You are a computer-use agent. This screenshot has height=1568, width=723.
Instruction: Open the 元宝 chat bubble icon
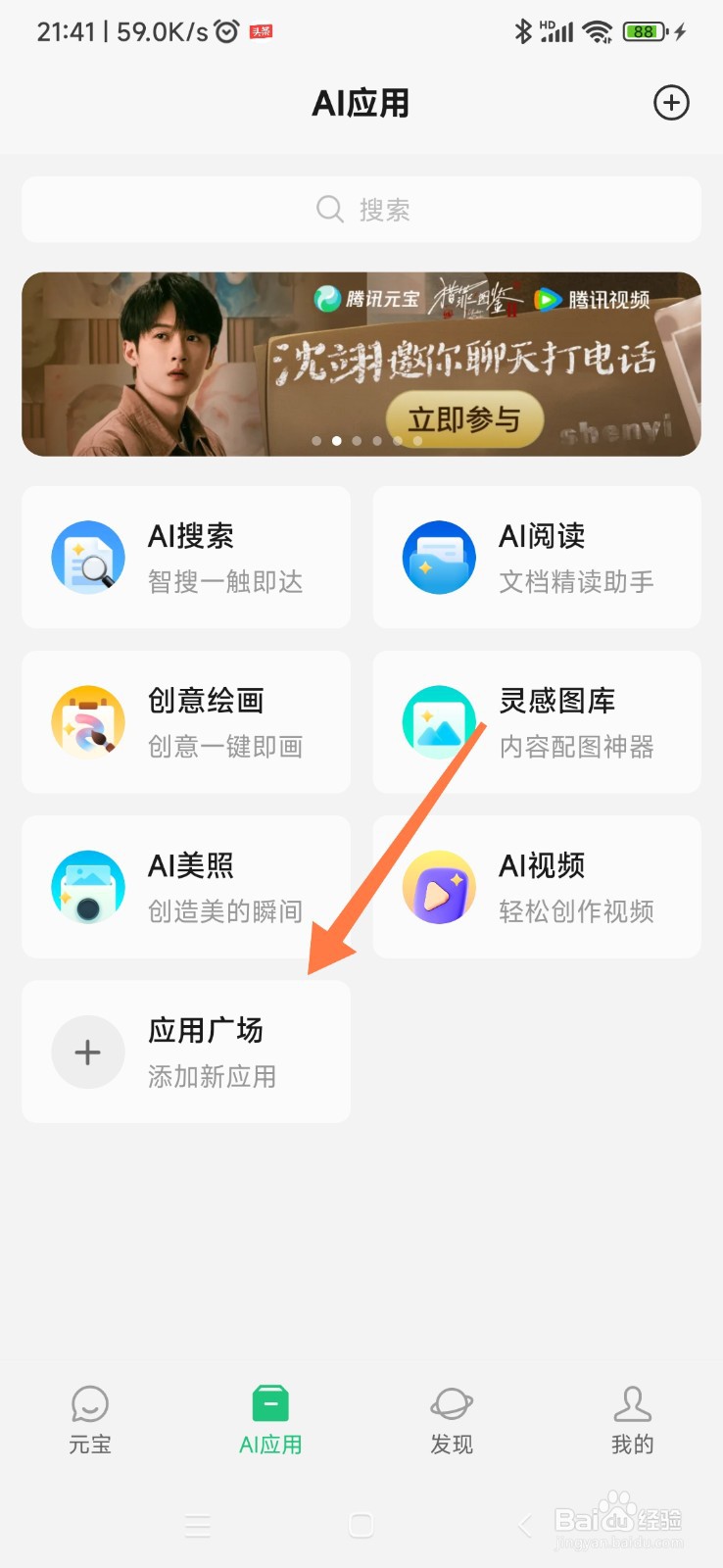click(90, 1404)
